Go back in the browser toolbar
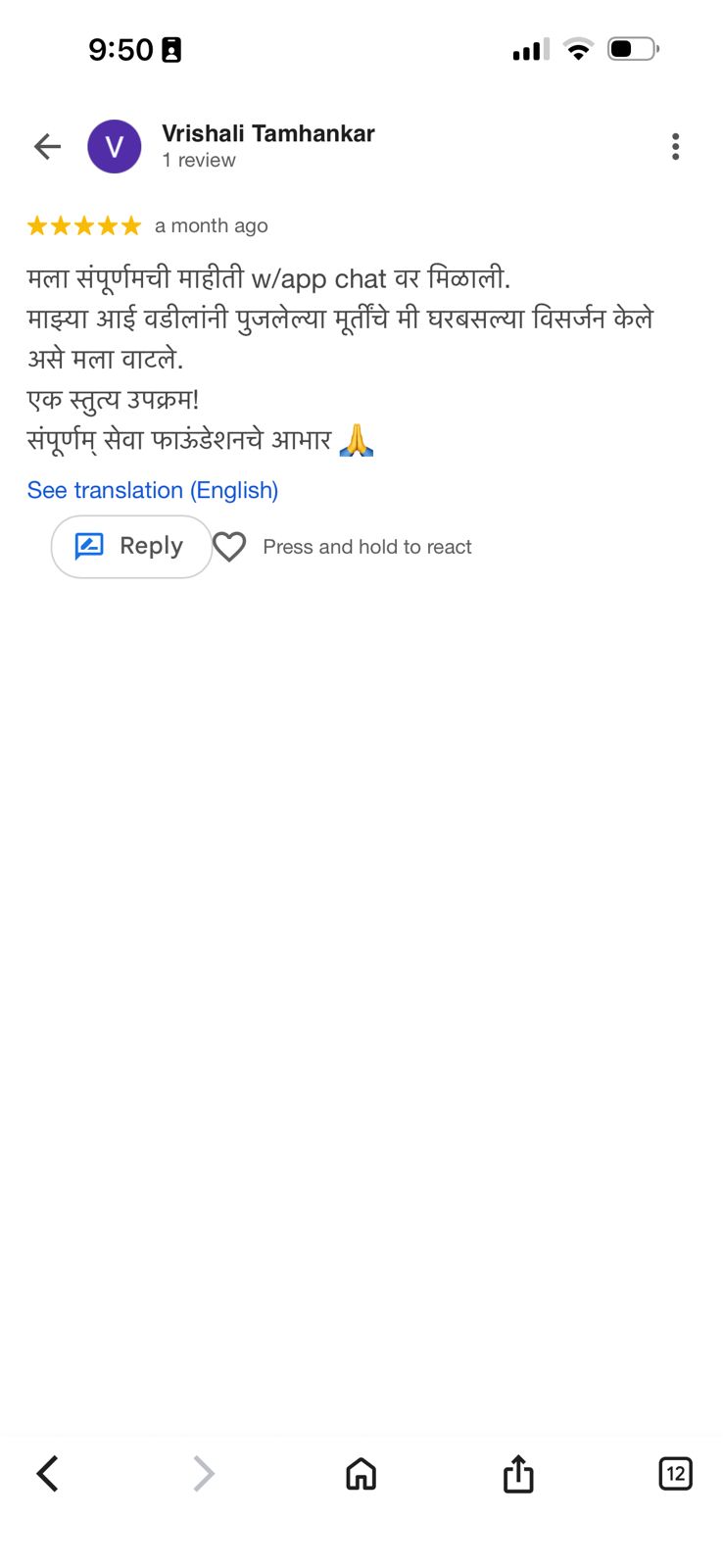Image resolution: width=723 pixels, height=1568 pixels. point(48,1473)
